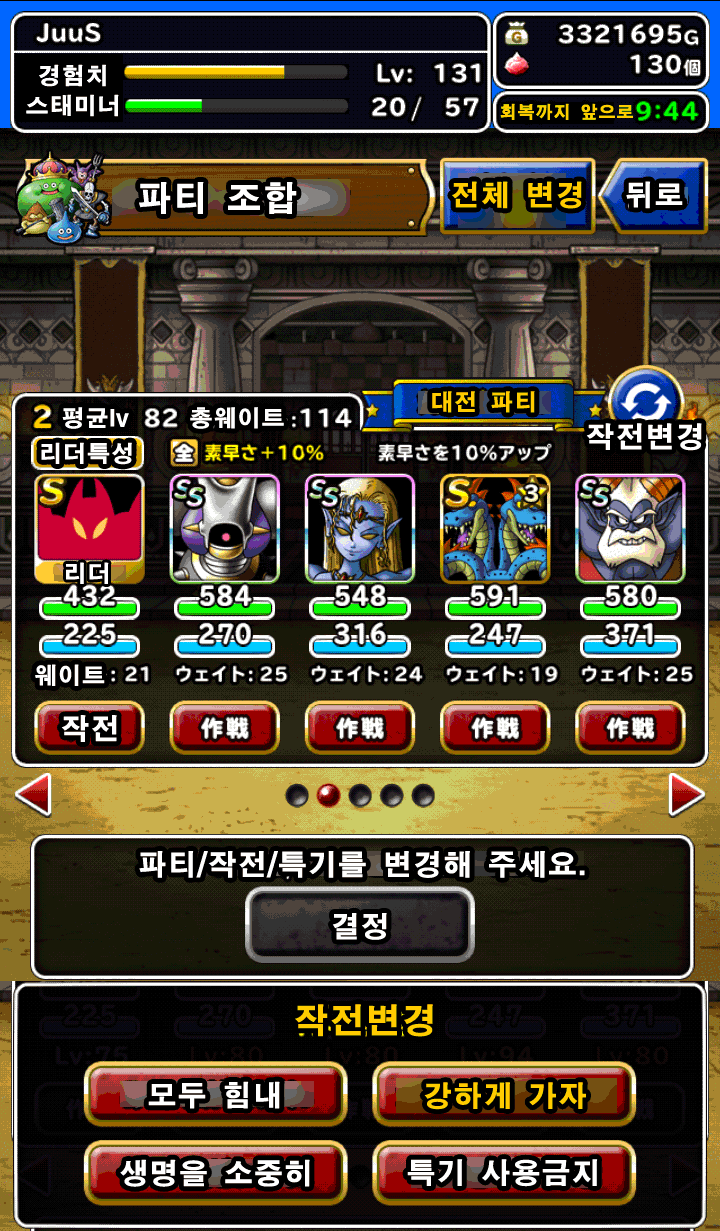Choose the 특기 사용금지 tactic
720x1231 pixels.
(x=504, y=1172)
